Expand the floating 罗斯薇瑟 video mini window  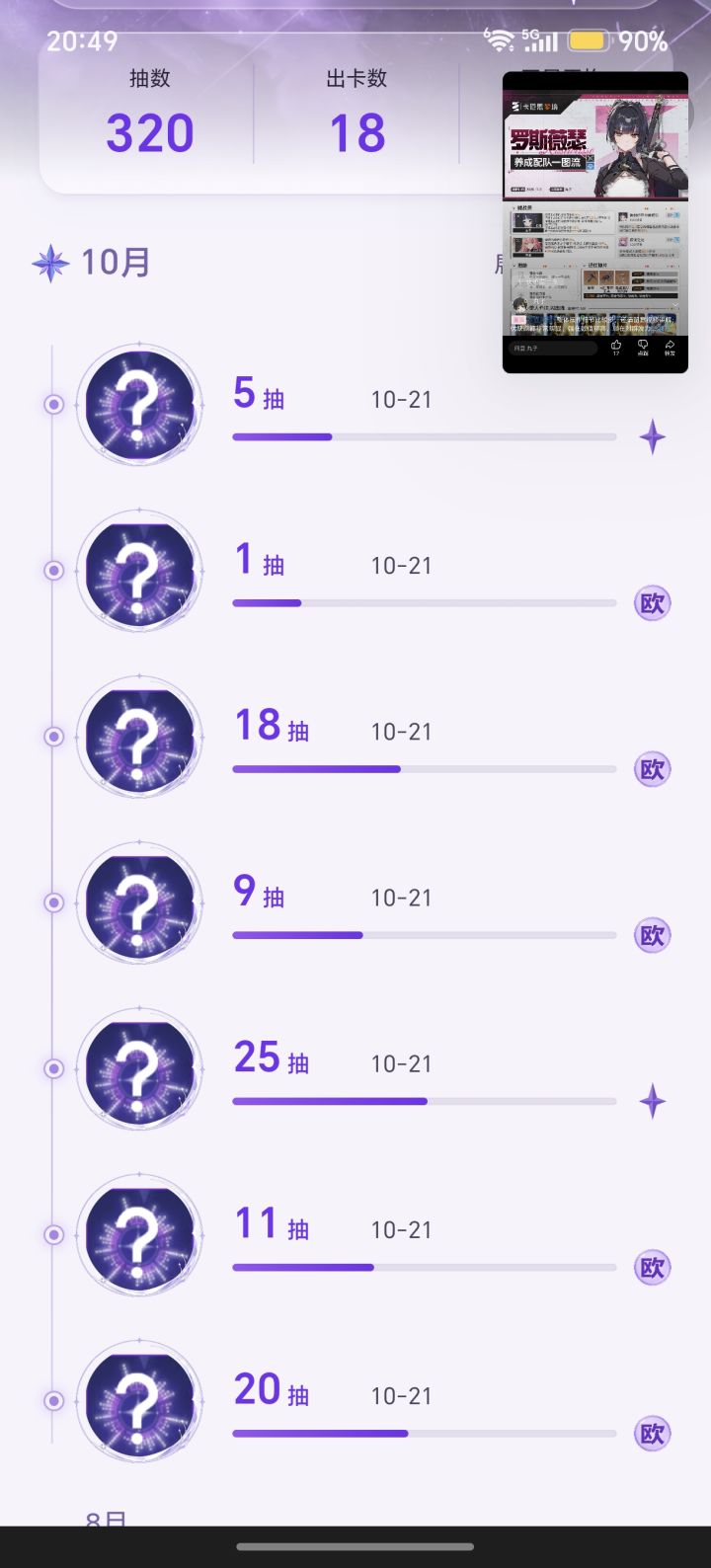pyautogui.click(x=594, y=222)
